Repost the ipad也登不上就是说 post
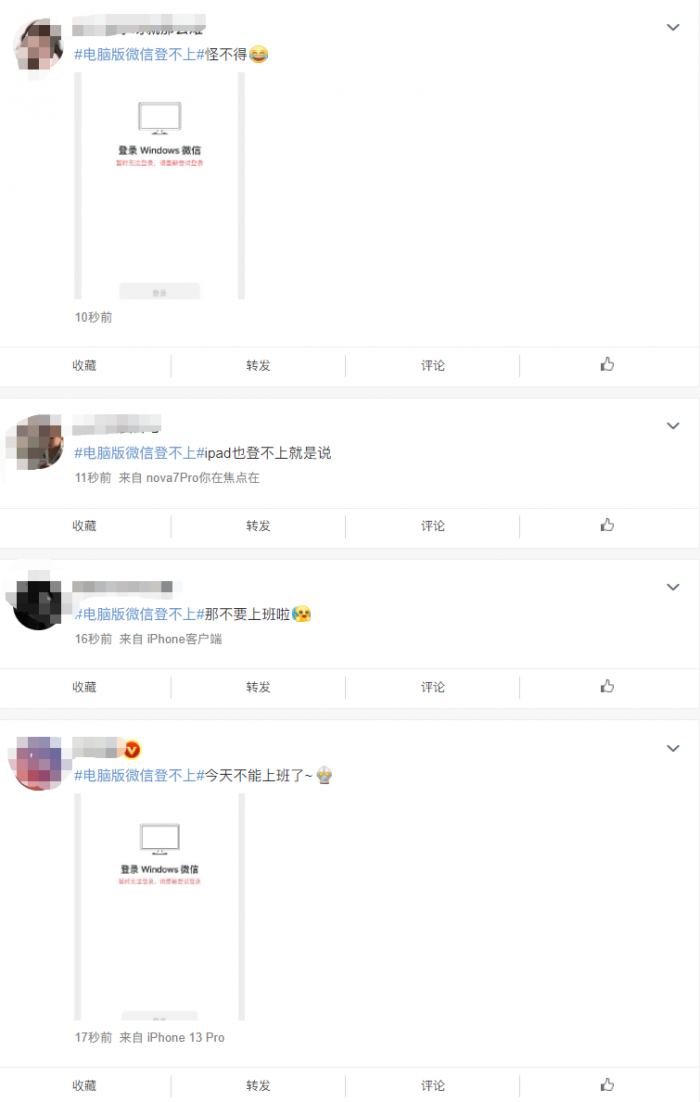Image resolution: width=700 pixels, height=1102 pixels. point(258,526)
